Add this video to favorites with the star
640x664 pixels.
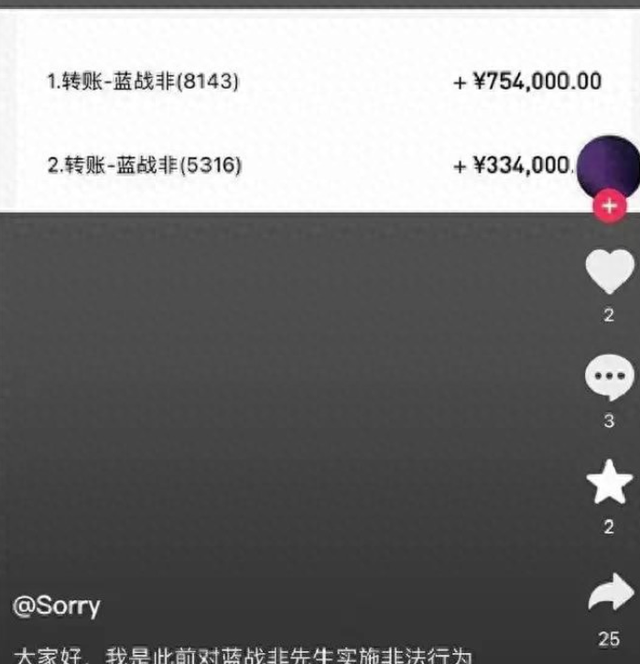click(x=609, y=486)
